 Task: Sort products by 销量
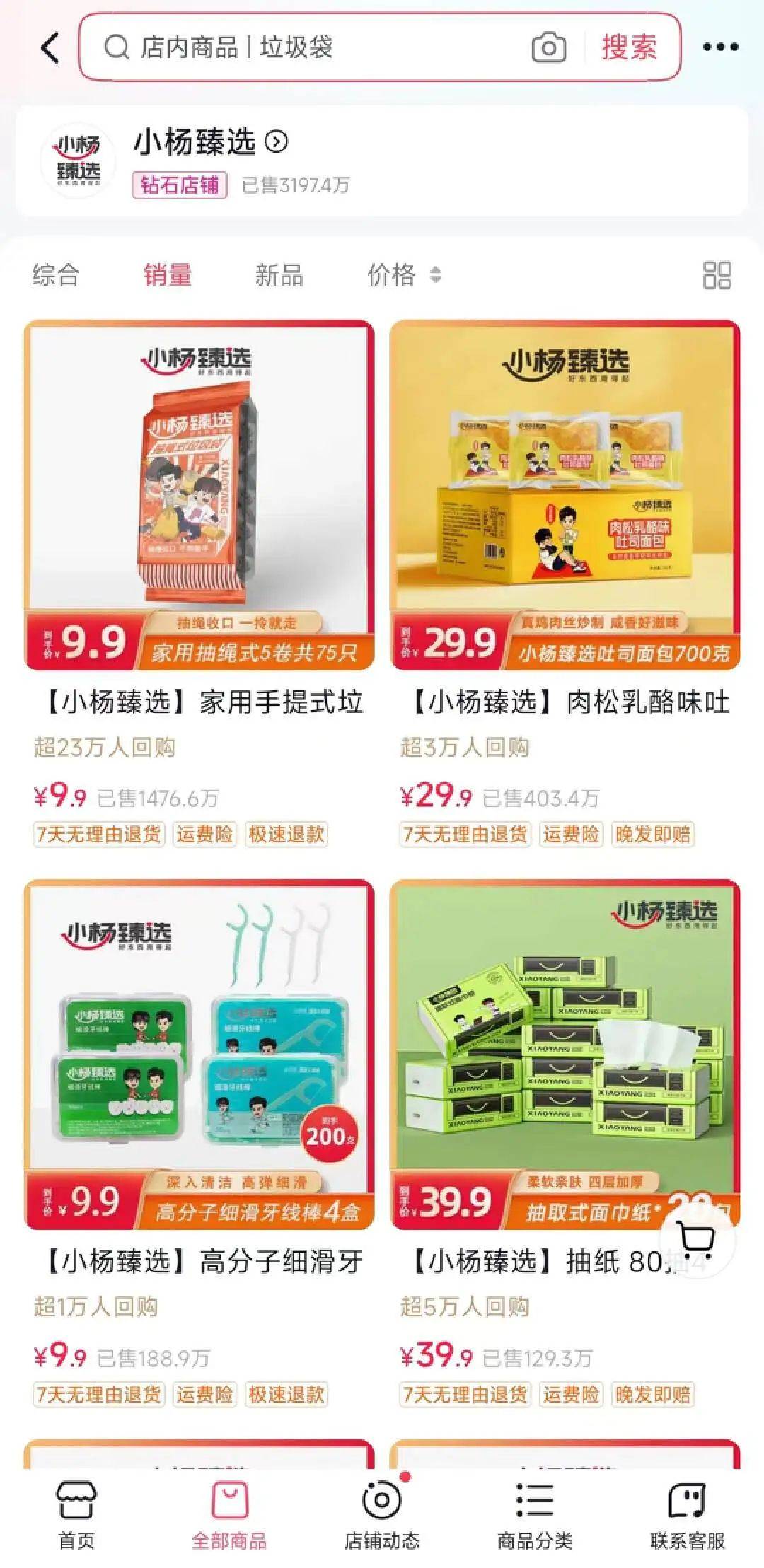click(x=168, y=274)
